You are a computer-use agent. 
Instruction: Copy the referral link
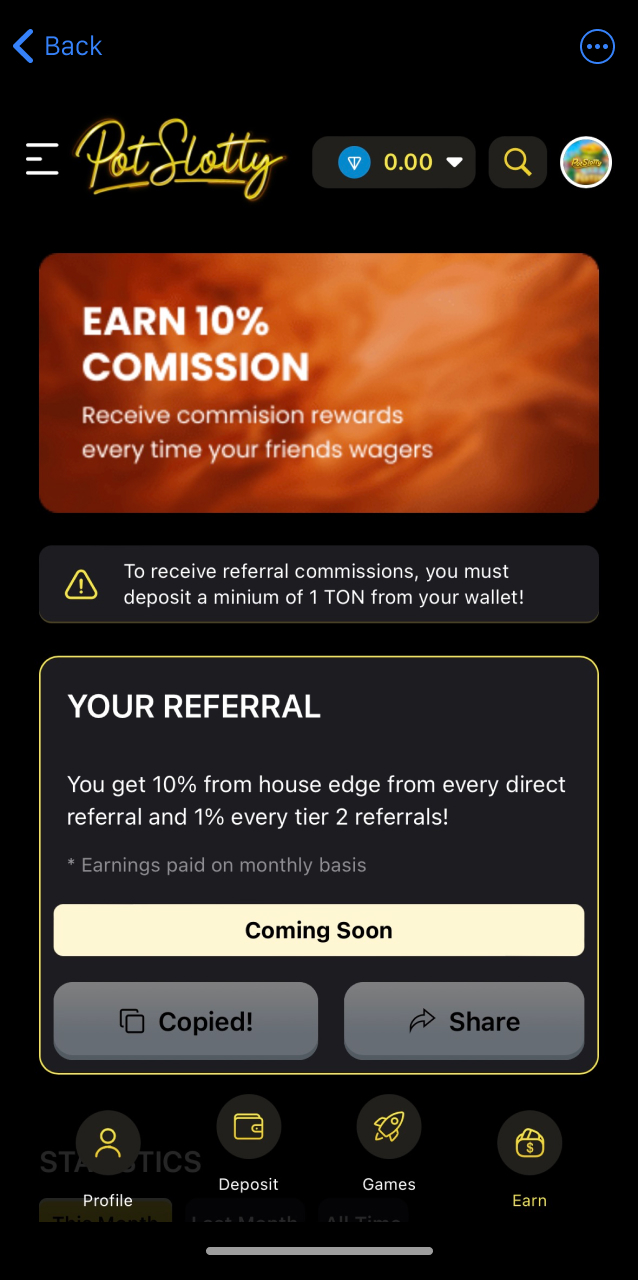186,1021
